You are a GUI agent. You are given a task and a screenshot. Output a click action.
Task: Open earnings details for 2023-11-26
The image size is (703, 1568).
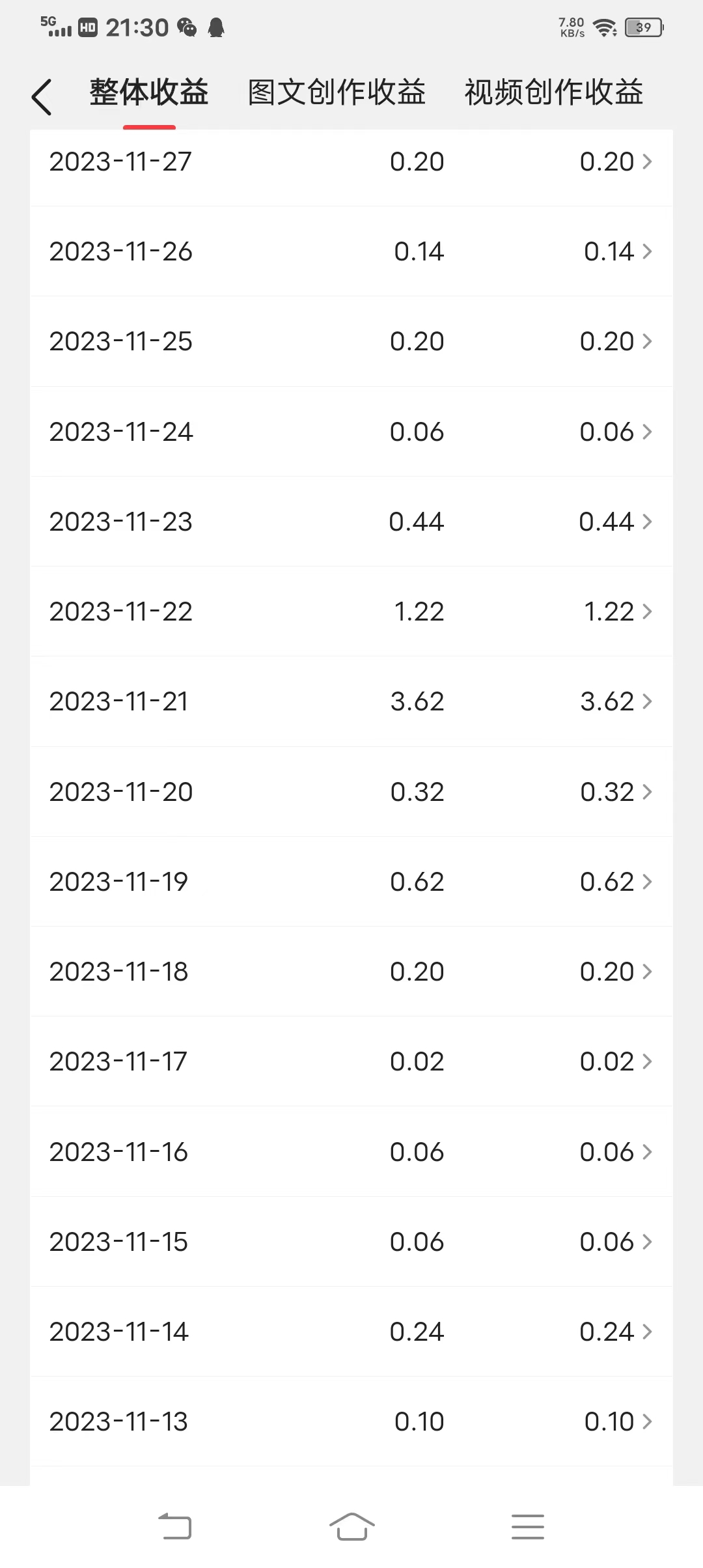351,251
